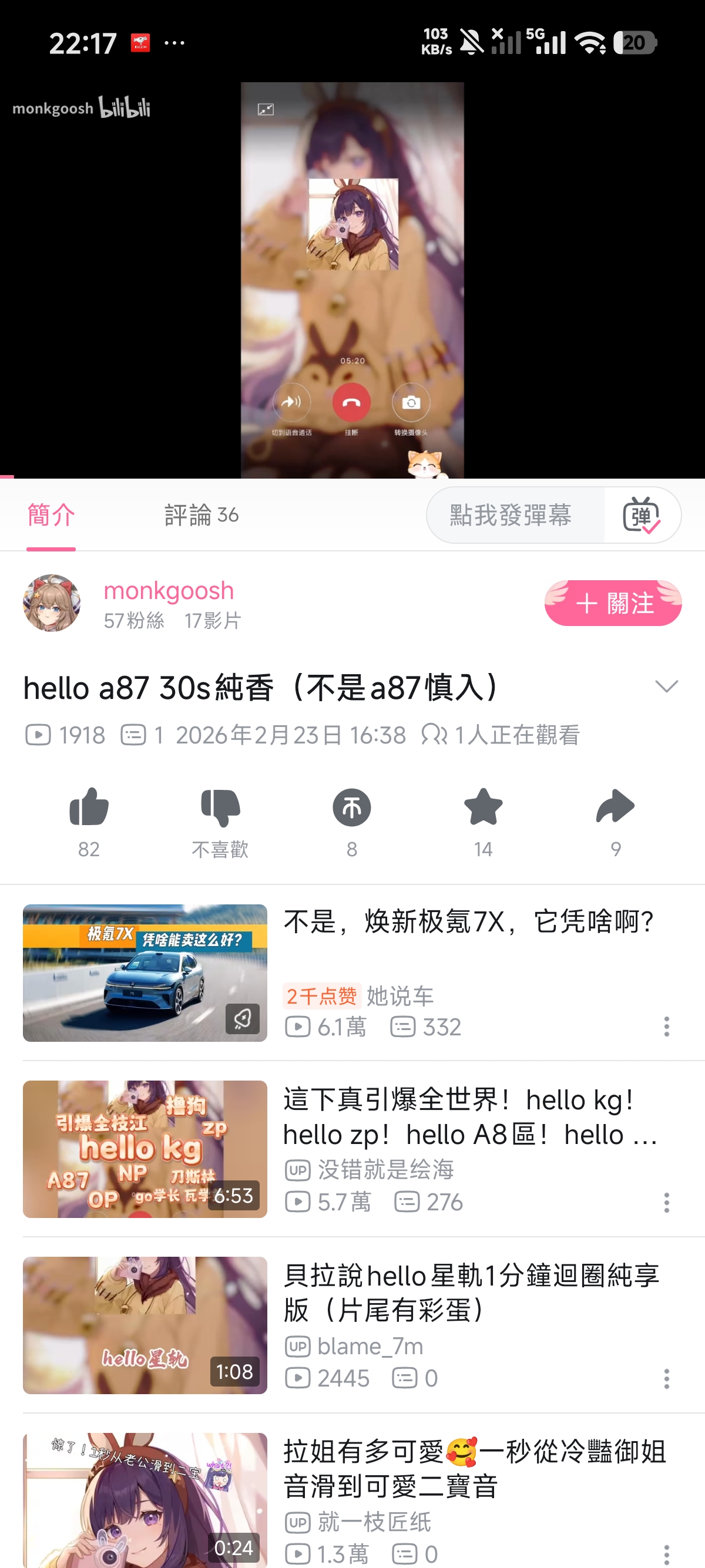Give a coin to this video

(x=351, y=808)
